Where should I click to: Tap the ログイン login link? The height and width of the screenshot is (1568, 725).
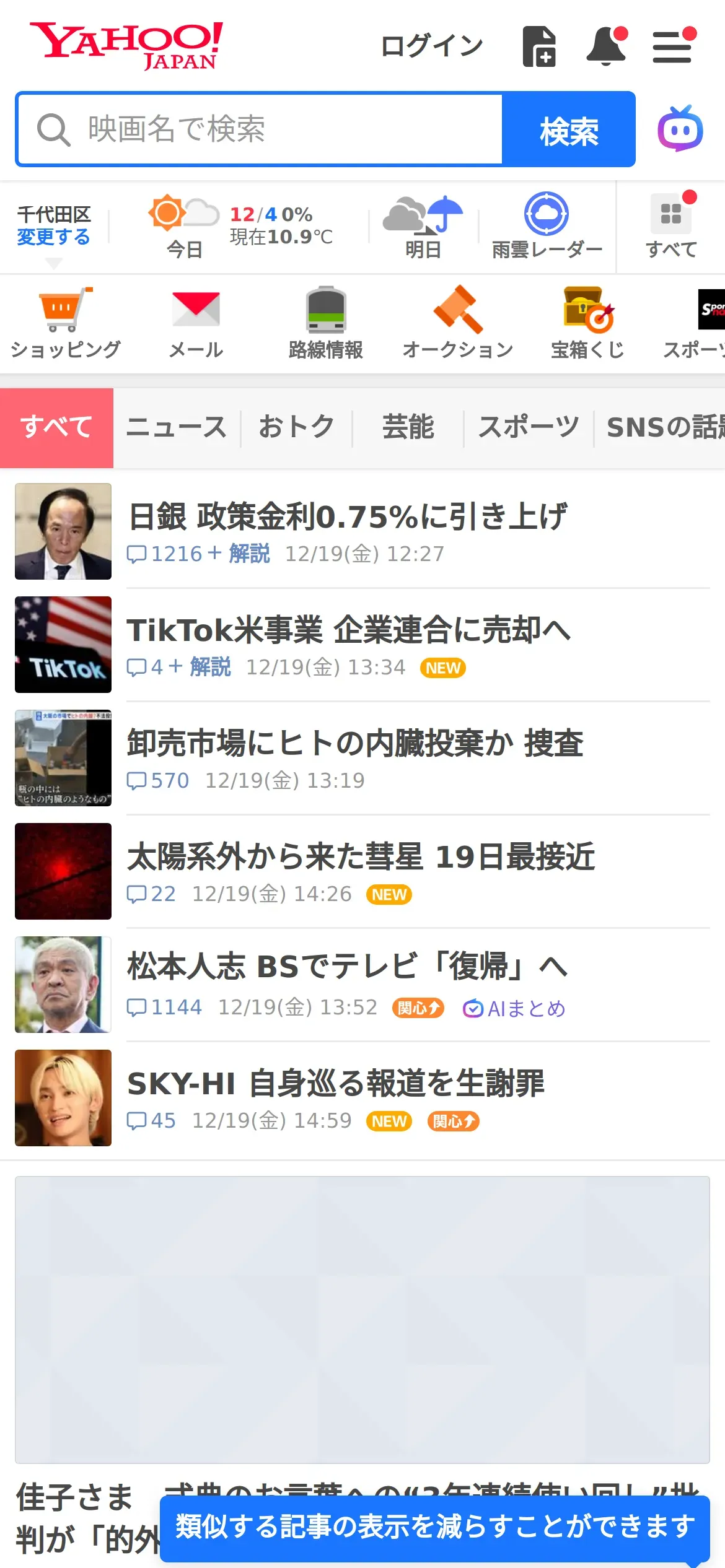(431, 46)
